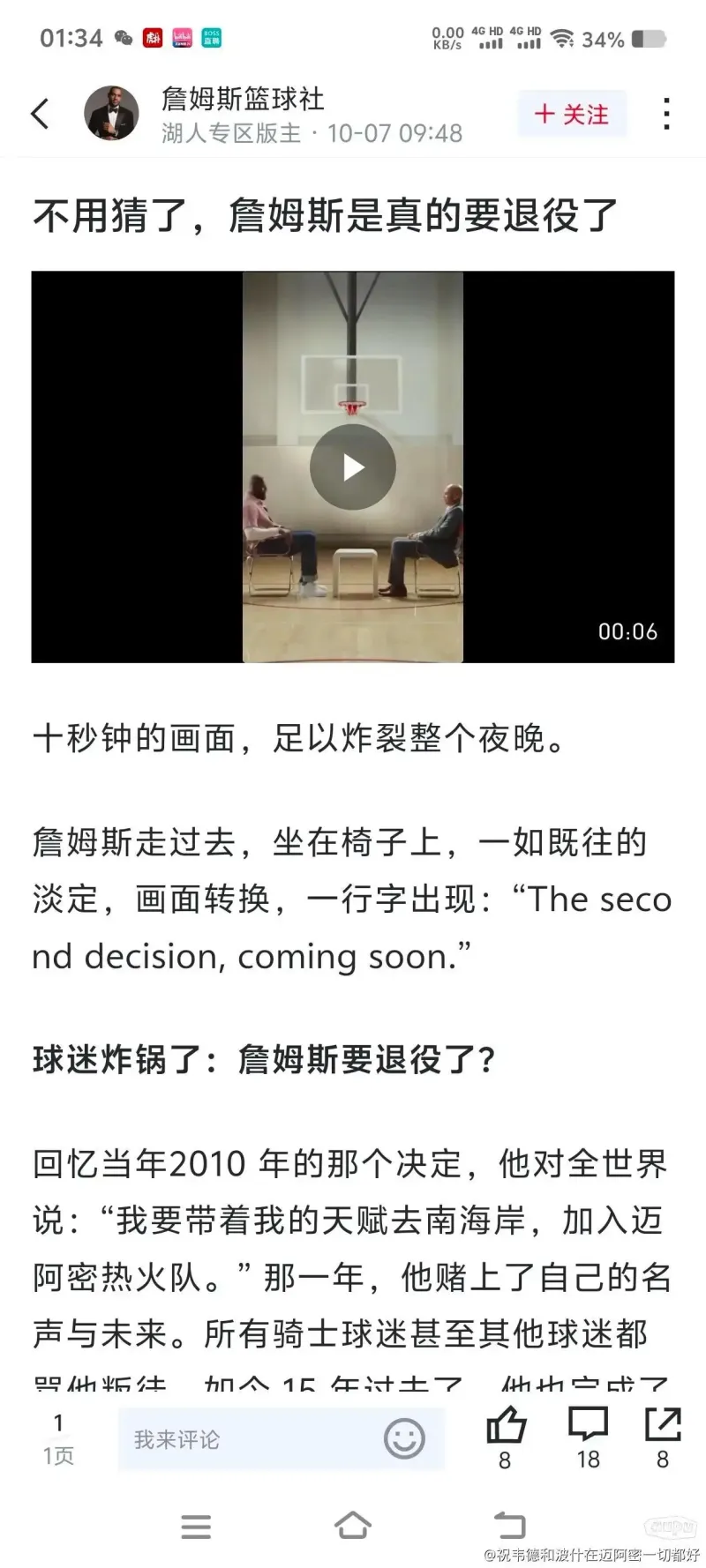This screenshot has height=1568, width=706.
Task: Open the page selector showing 1页
Action: [x=58, y=1439]
